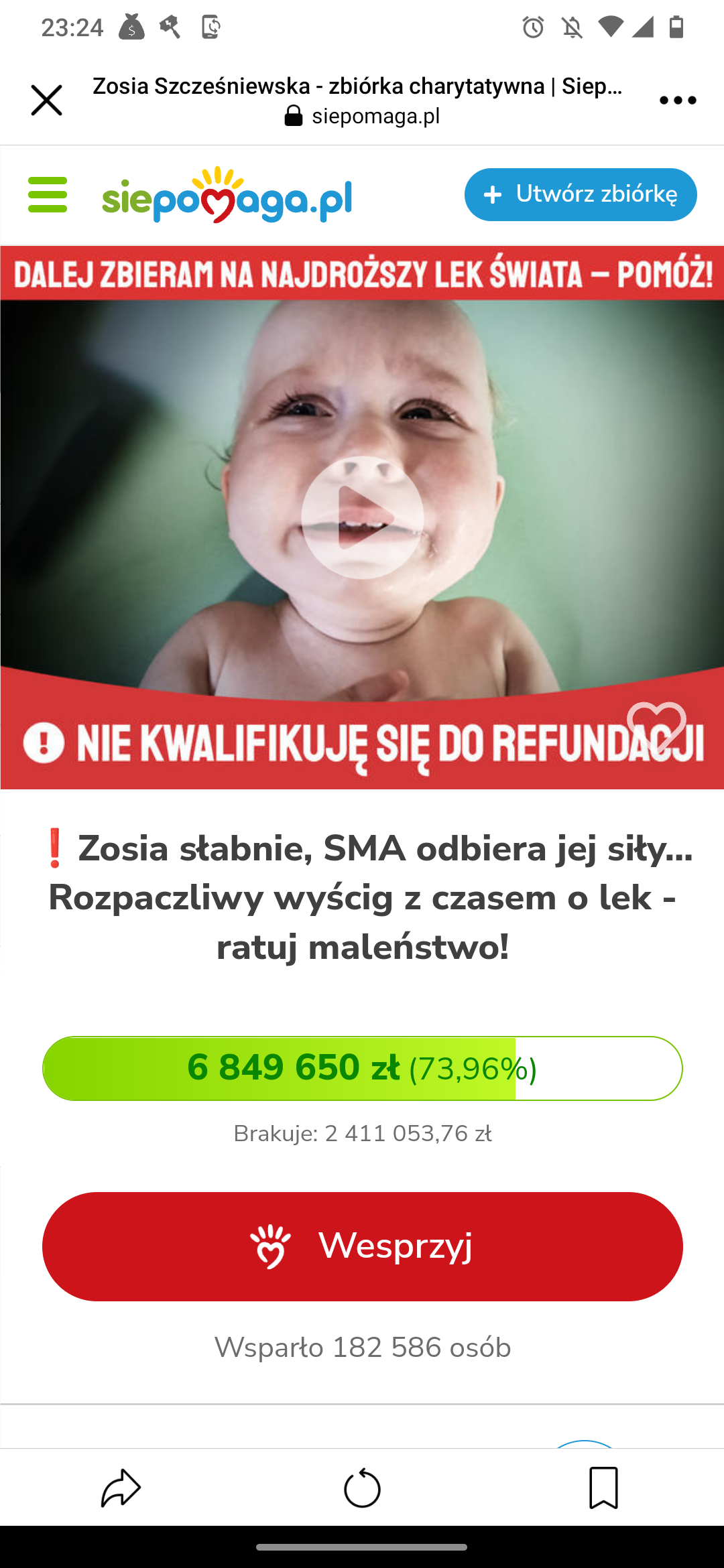Open the green hamburger menu
The image size is (724, 1568).
48,195
